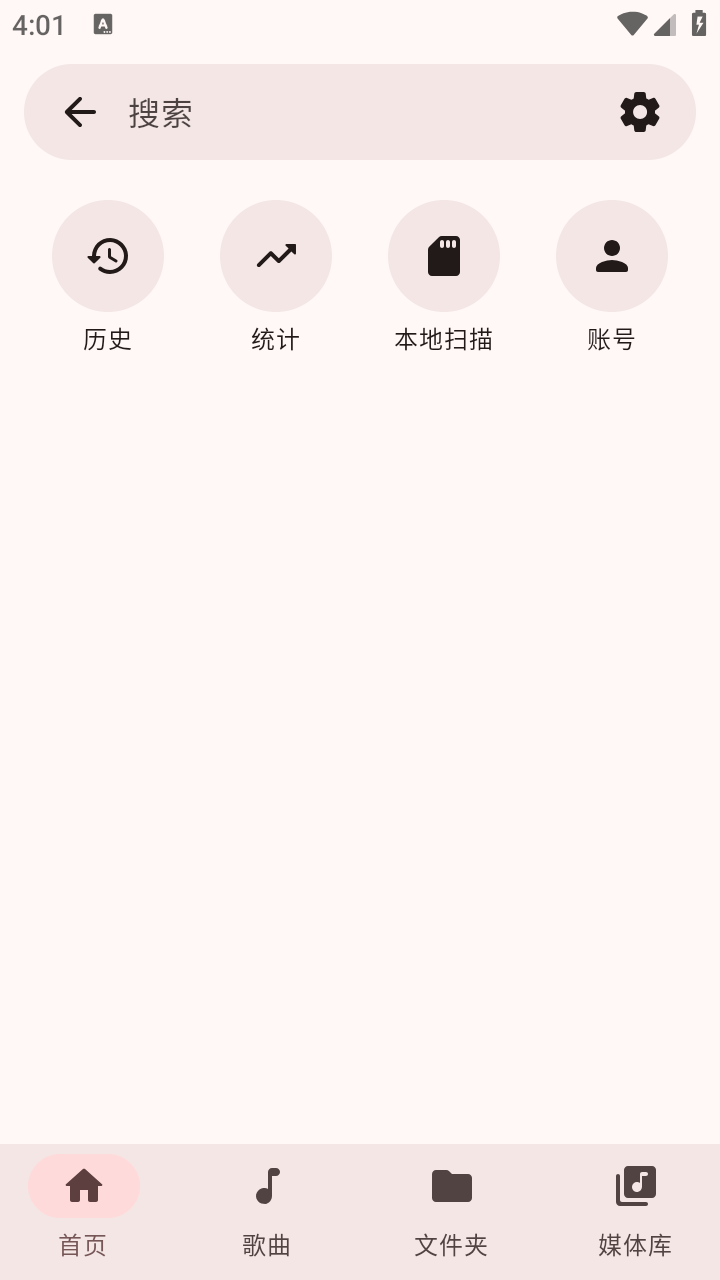Tap the 搜索 search input field
This screenshot has width=720, height=1280.
[300, 112]
